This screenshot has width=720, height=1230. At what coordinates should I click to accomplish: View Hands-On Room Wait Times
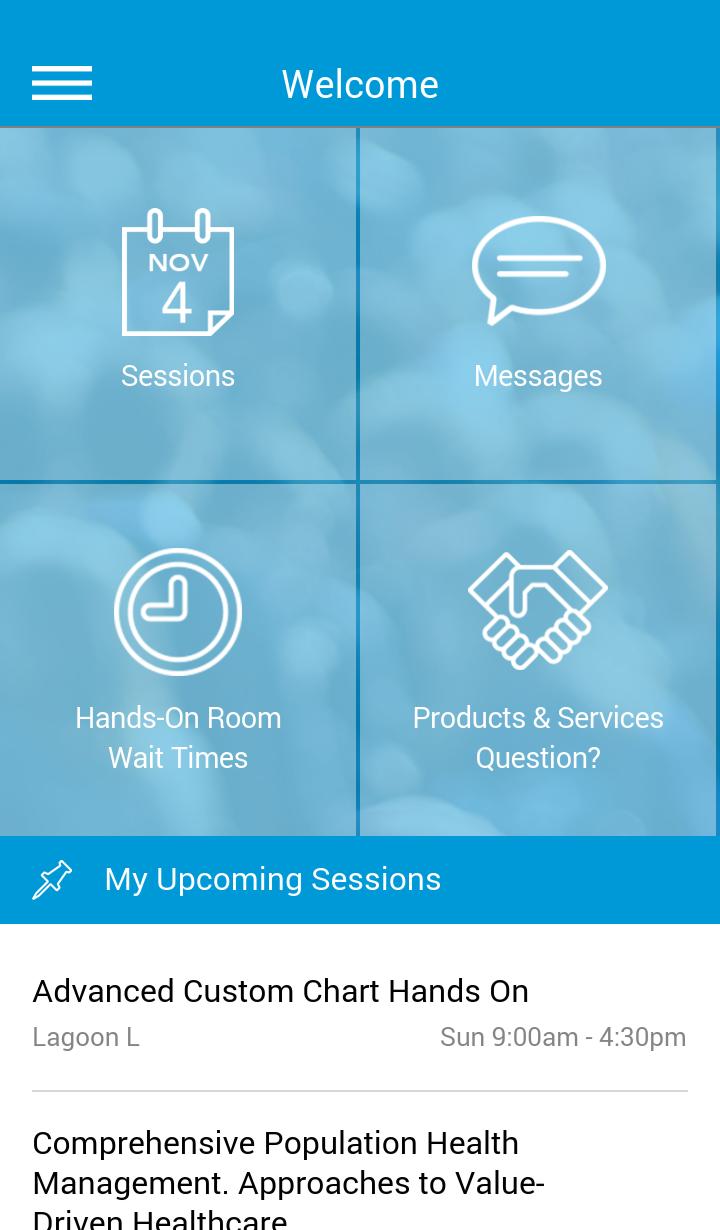point(178,658)
